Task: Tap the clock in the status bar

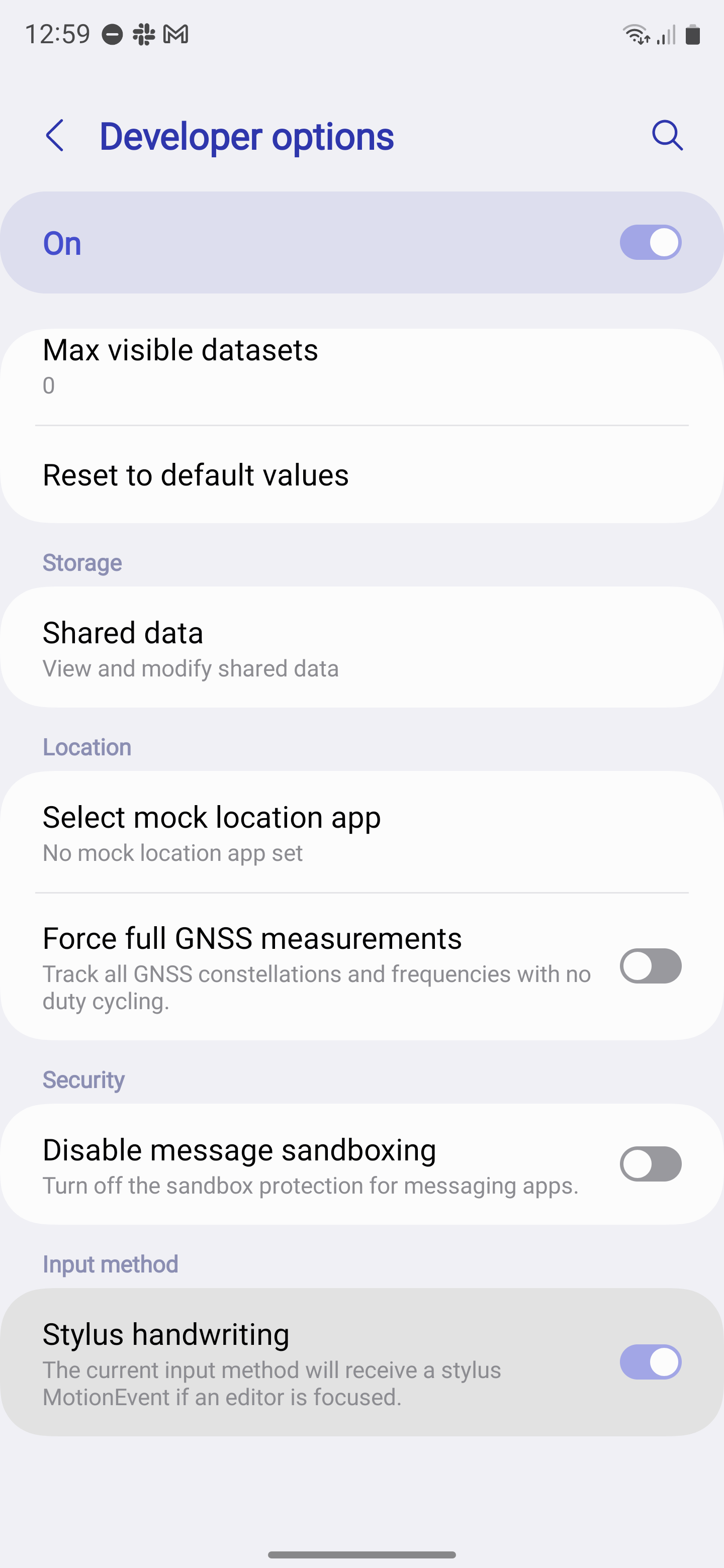Action: [x=57, y=35]
